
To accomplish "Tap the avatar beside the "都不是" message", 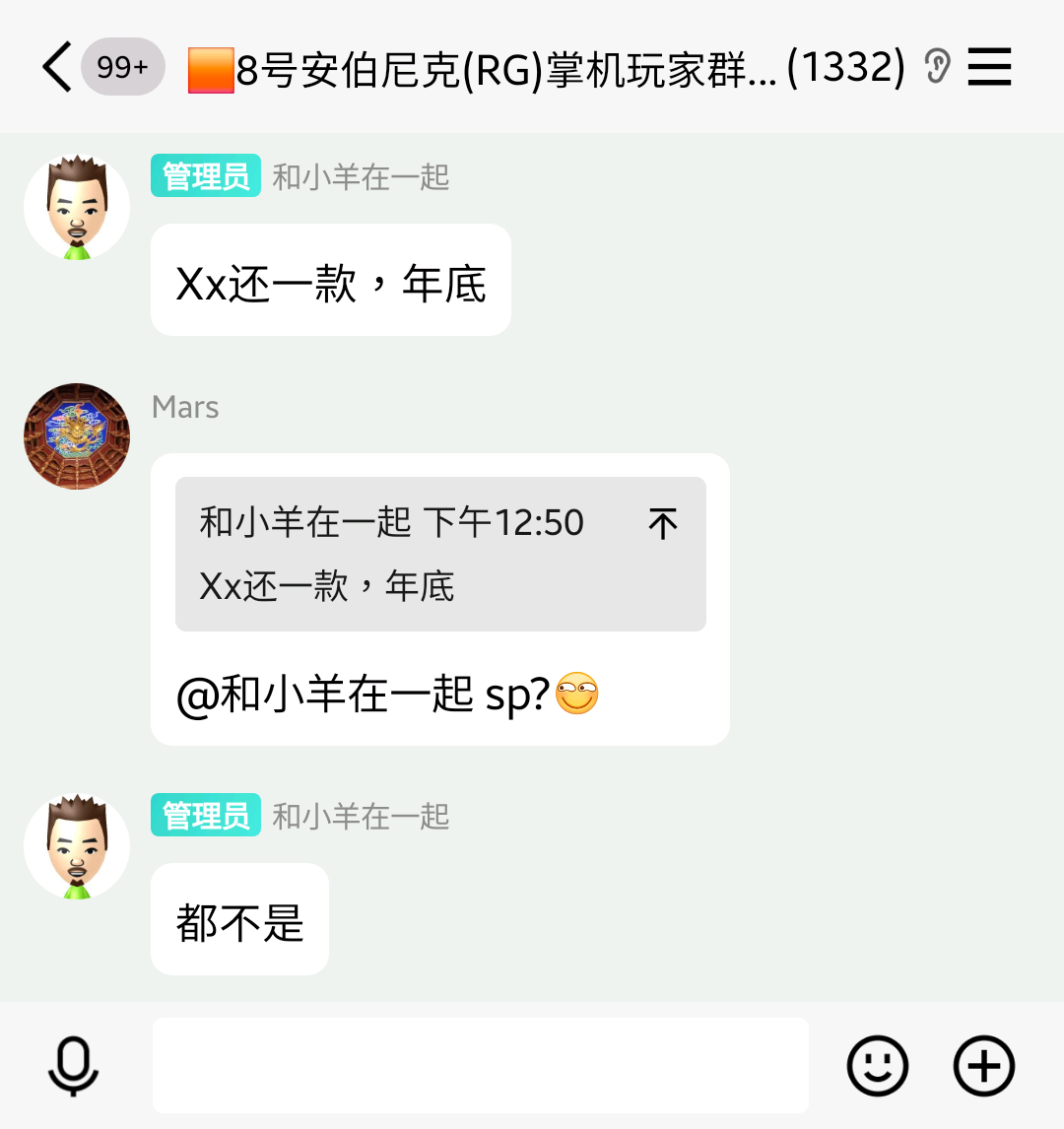I will (77, 846).
